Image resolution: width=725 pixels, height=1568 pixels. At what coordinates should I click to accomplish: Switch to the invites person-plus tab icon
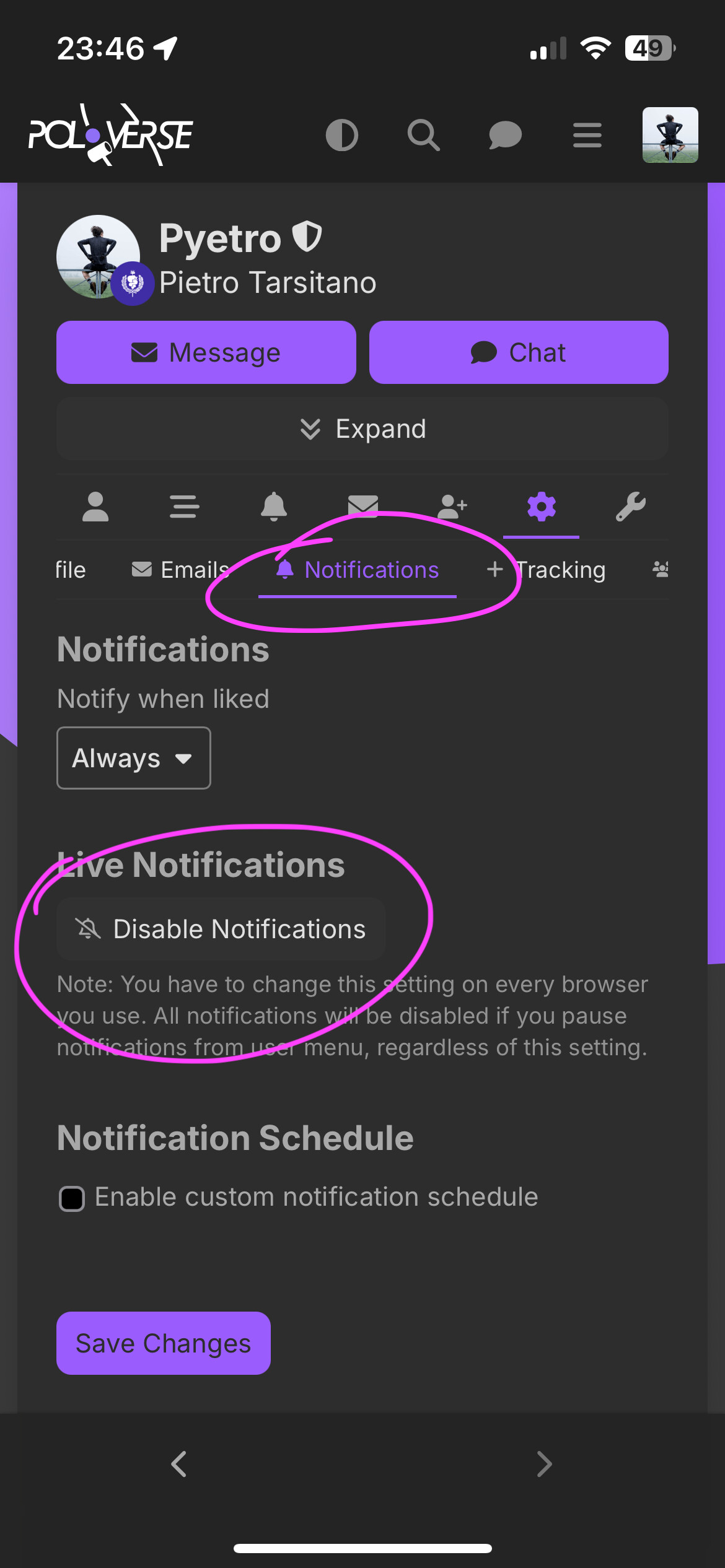tap(452, 507)
